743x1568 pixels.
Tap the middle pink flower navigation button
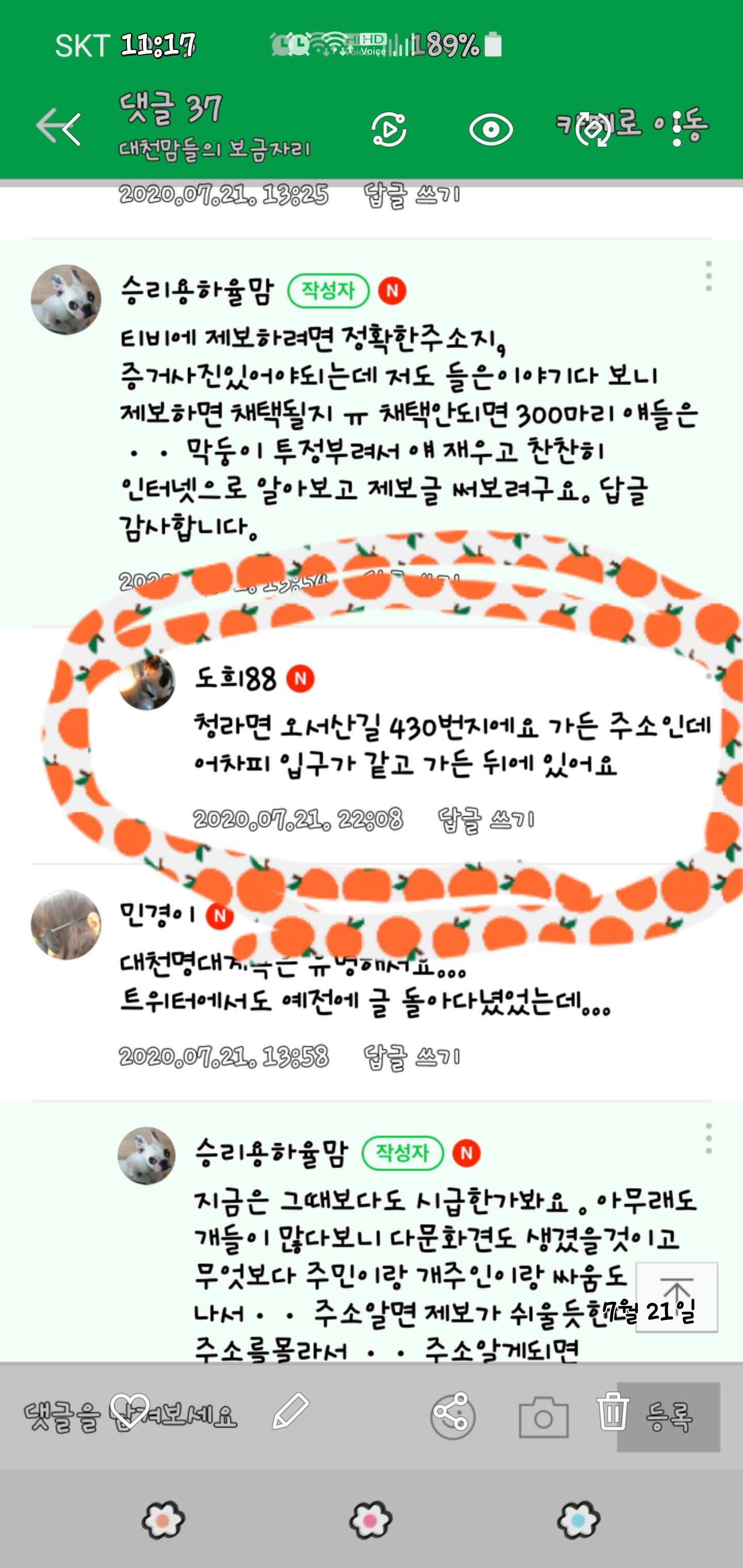click(370, 1520)
